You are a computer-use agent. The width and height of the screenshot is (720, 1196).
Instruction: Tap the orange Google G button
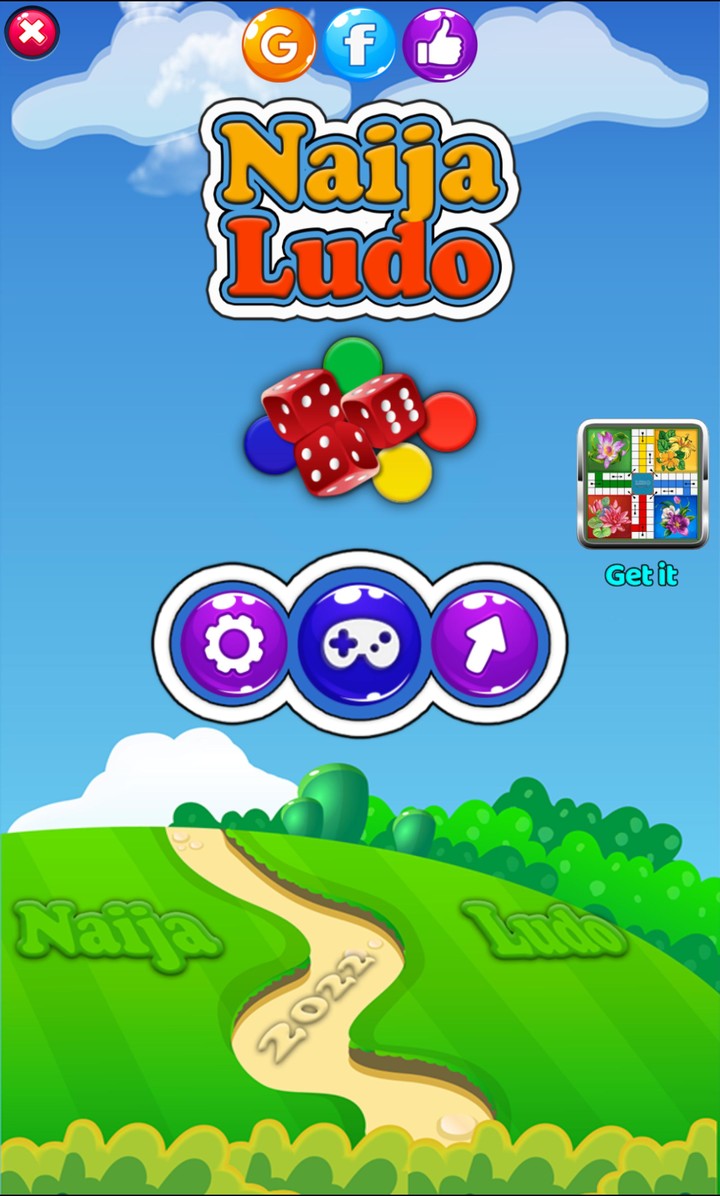pos(279,45)
